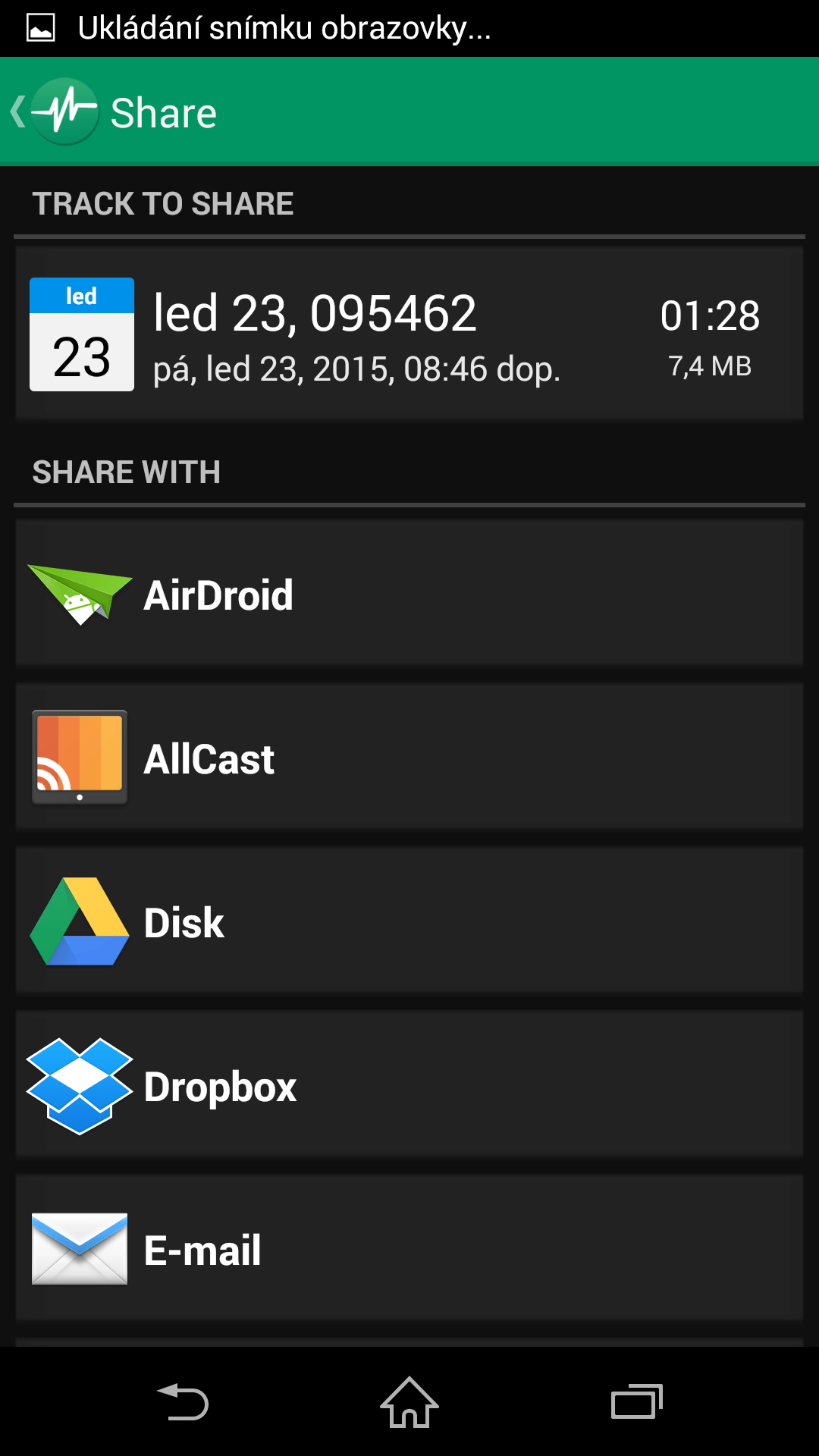Image resolution: width=819 pixels, height=1456 pixels.
Task: Upload the track to Disk
Action: pyautogui.click(x=409, y=922)
